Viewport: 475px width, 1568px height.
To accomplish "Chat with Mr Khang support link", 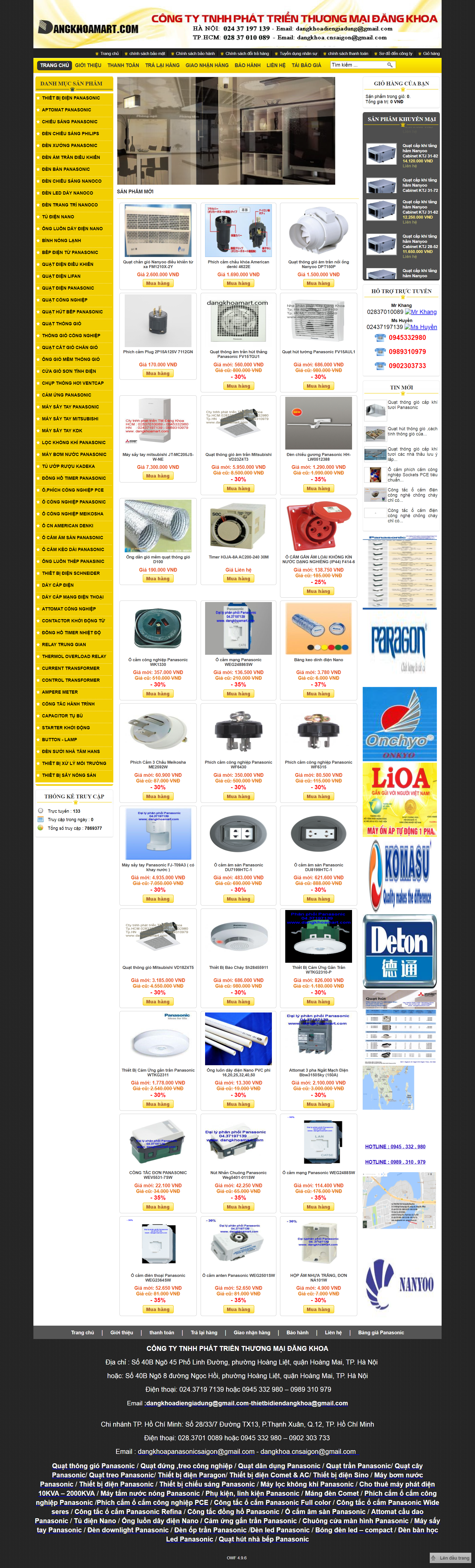I will click(x=421, y=312).
